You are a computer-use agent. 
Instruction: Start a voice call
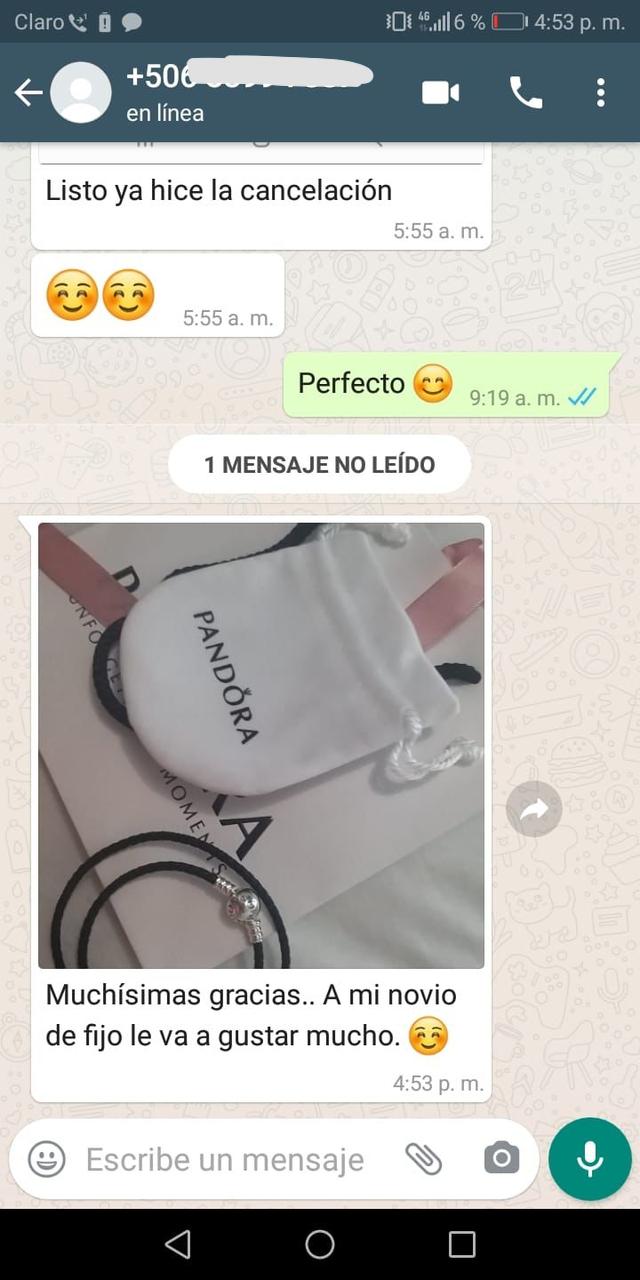point(526,93)
